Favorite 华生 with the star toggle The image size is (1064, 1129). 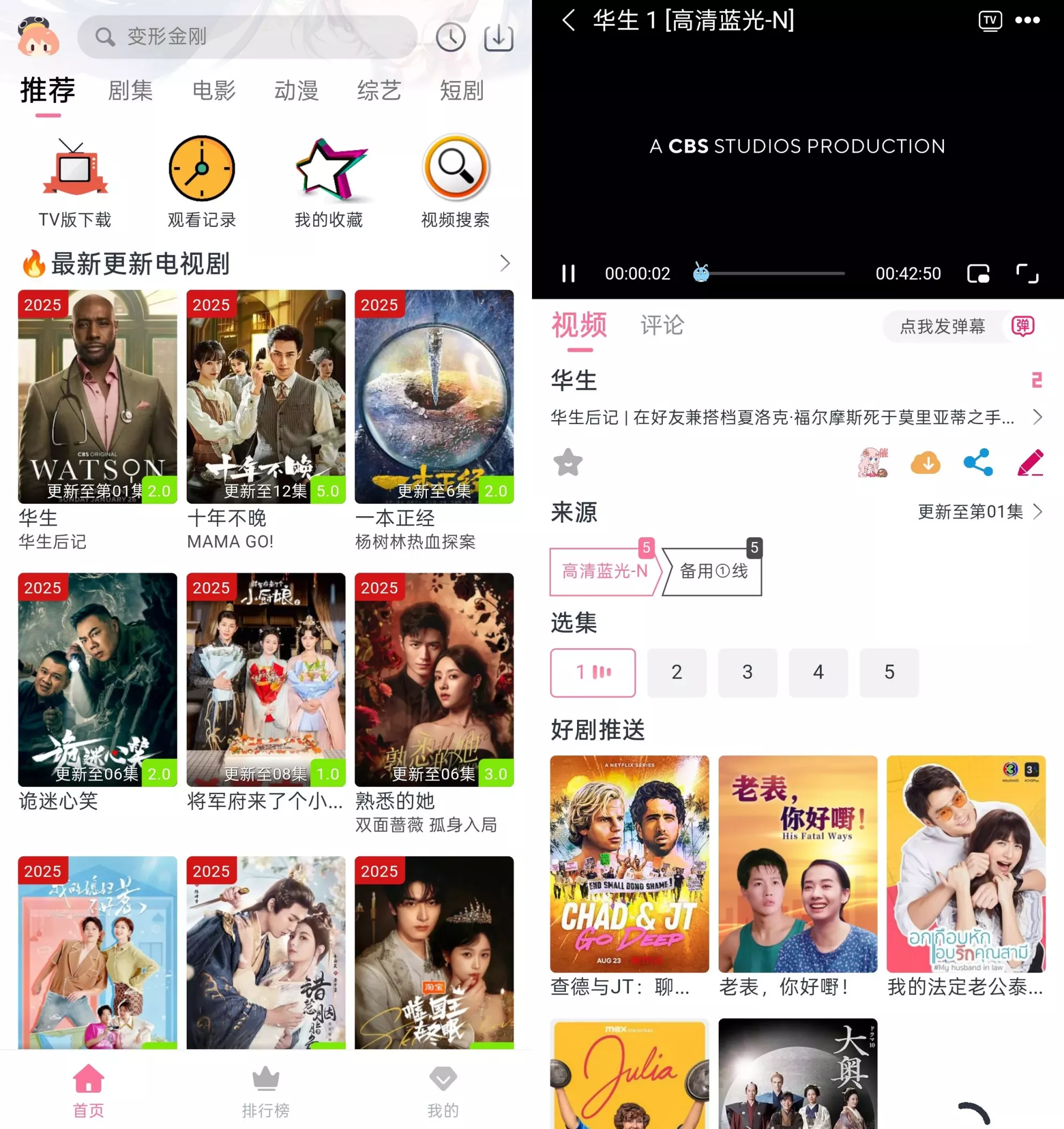click(567, 463)
